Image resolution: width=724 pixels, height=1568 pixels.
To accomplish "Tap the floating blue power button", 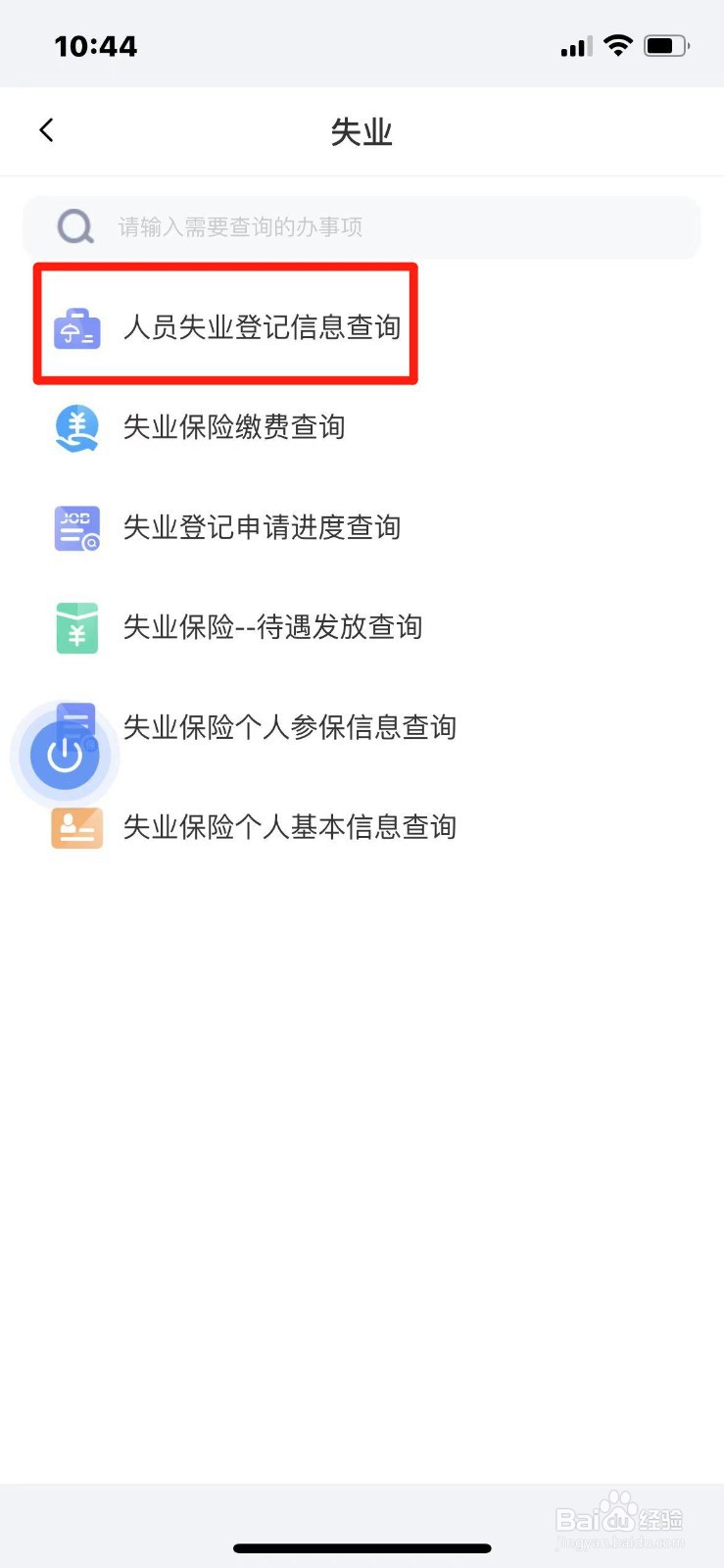I will 65,756.
